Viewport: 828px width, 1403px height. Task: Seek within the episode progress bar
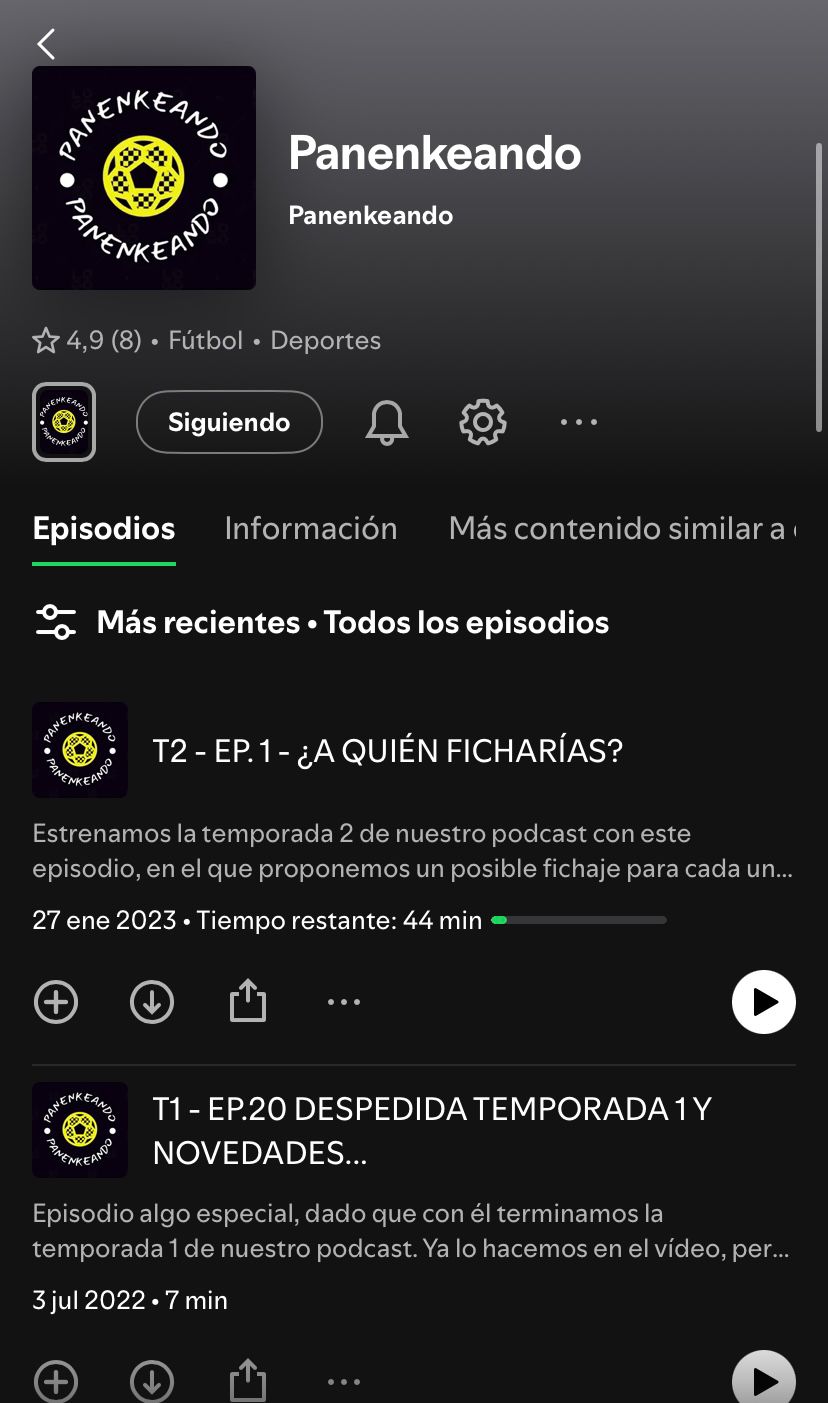coord(578,919)
